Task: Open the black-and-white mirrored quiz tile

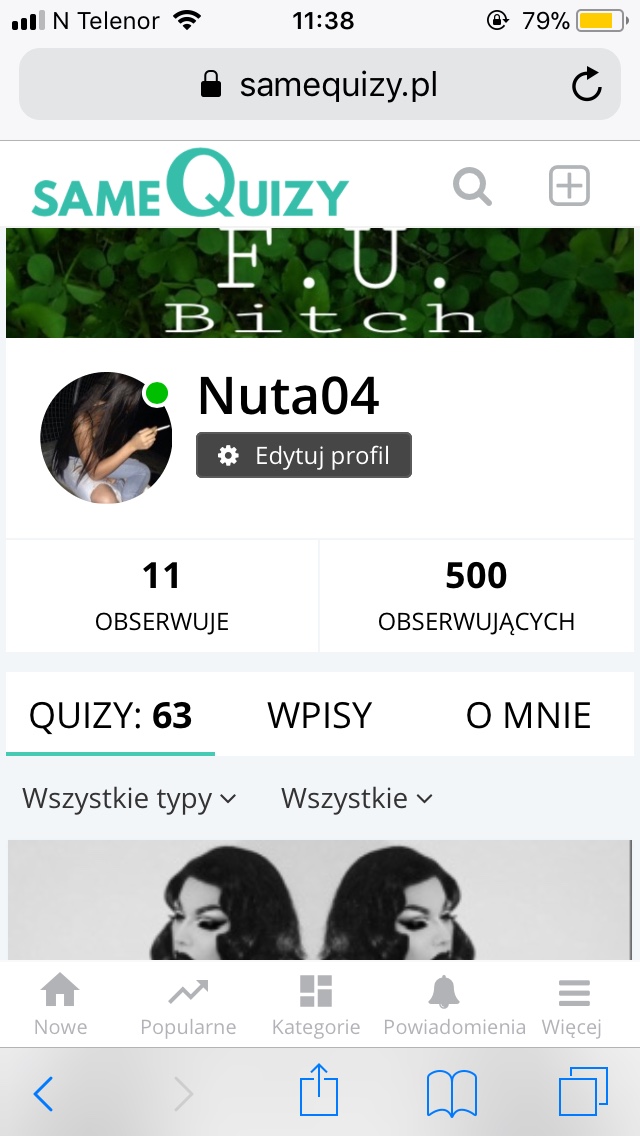Action: [x=320, y=900]
